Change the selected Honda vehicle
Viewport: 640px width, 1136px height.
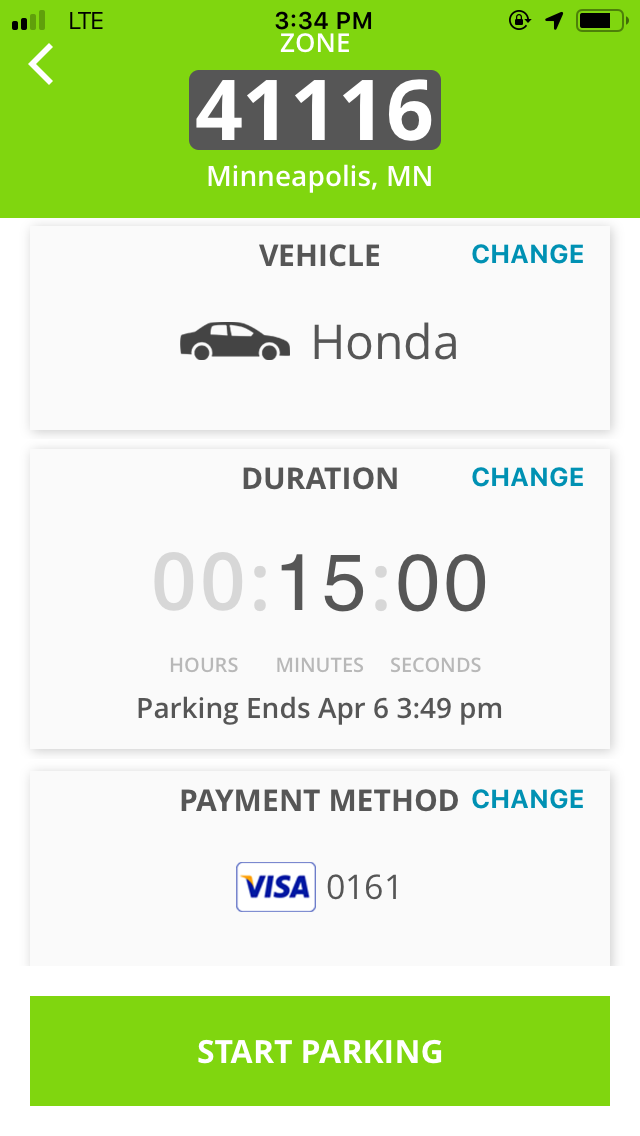tap(527, 255)
